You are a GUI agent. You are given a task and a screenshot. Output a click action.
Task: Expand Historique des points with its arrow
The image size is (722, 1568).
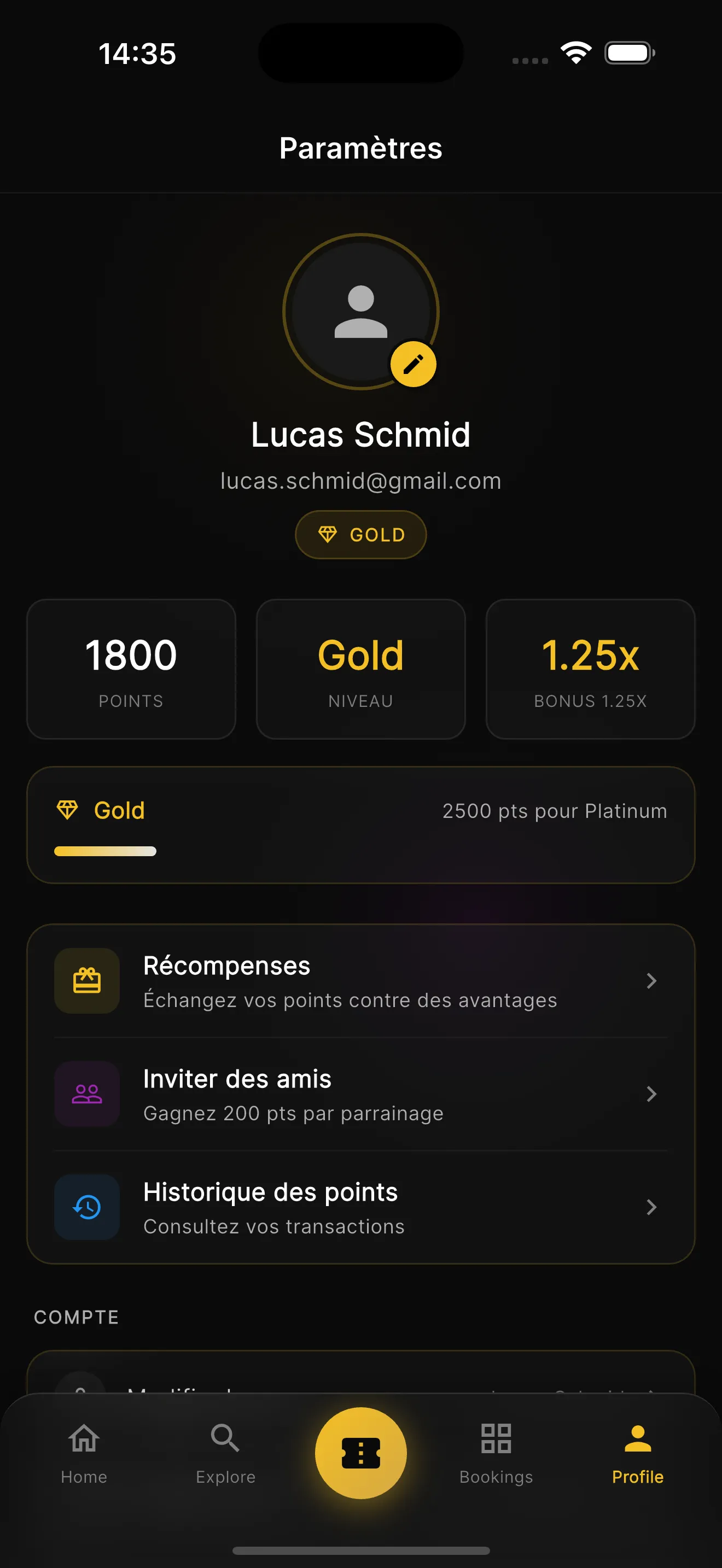[x=651, y=1207]
